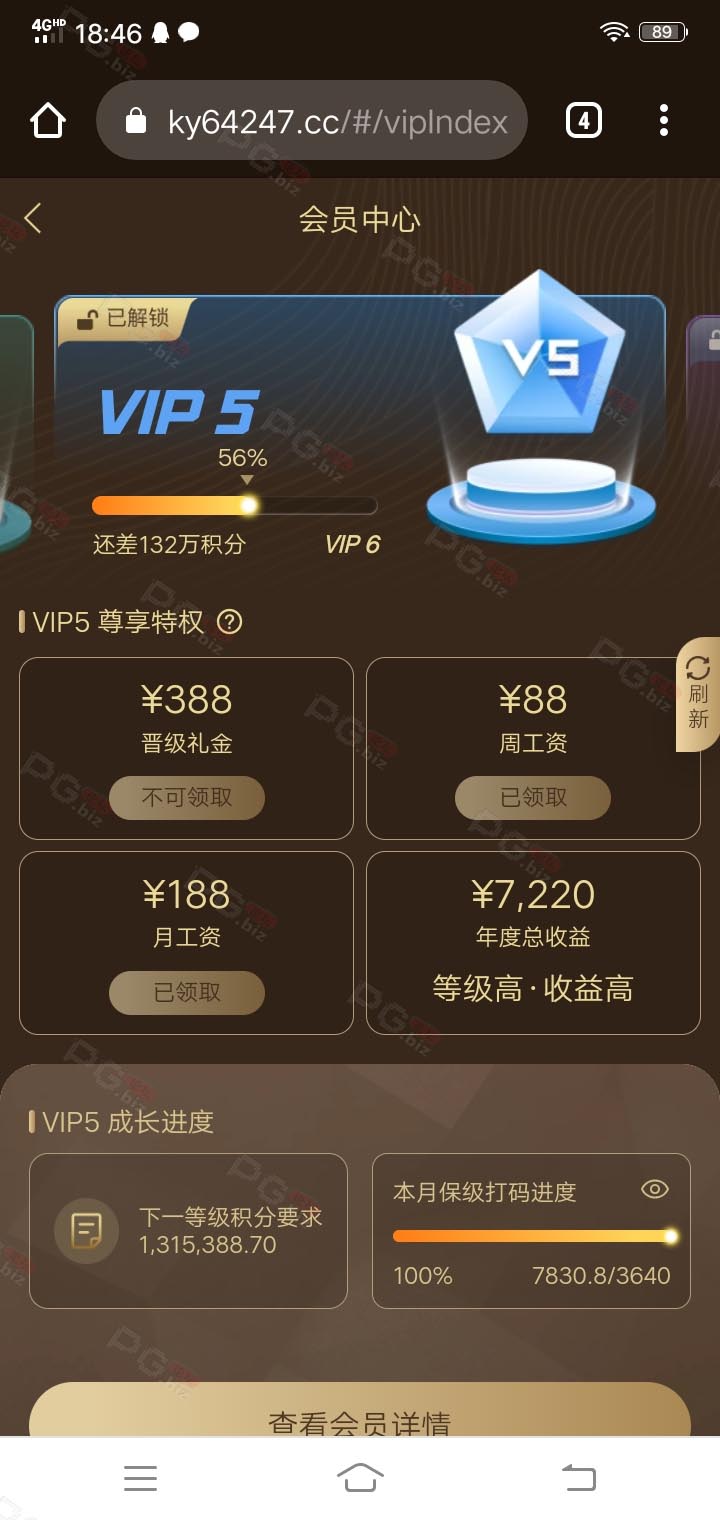Tap the 刷新 refresh button

click(698, 694)
